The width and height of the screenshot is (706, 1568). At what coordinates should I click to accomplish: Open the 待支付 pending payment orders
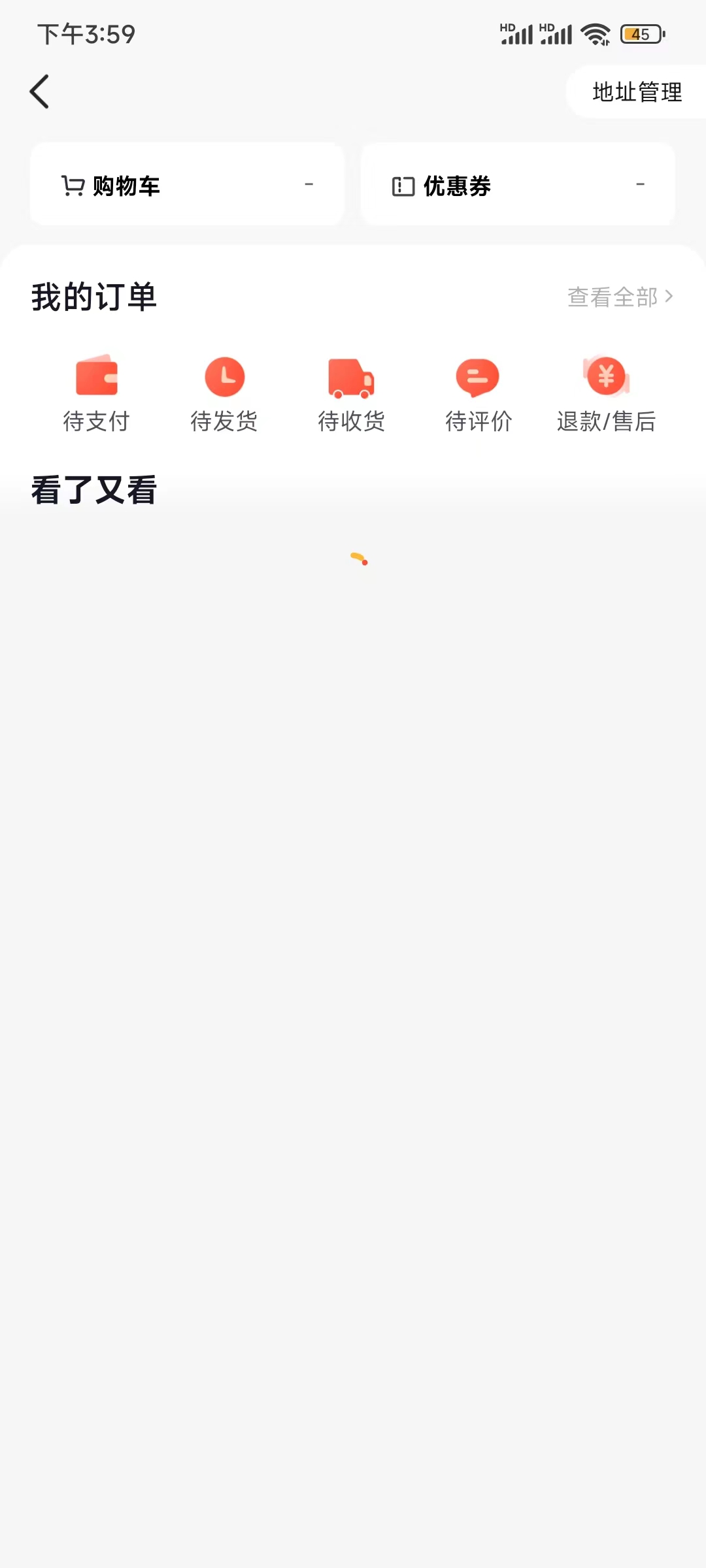[x=97, y=392]
